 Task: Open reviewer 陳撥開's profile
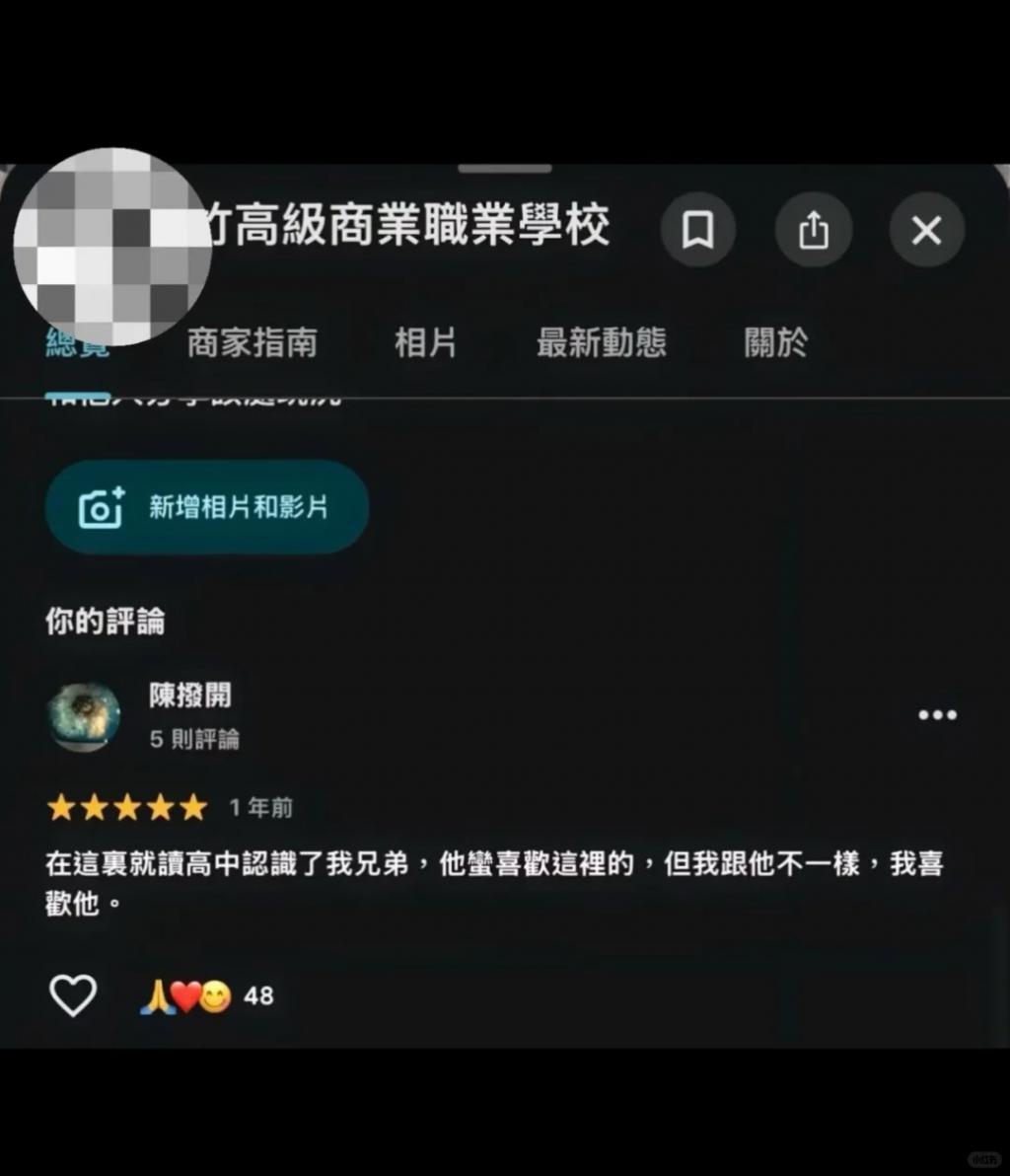tap(189, 696)
